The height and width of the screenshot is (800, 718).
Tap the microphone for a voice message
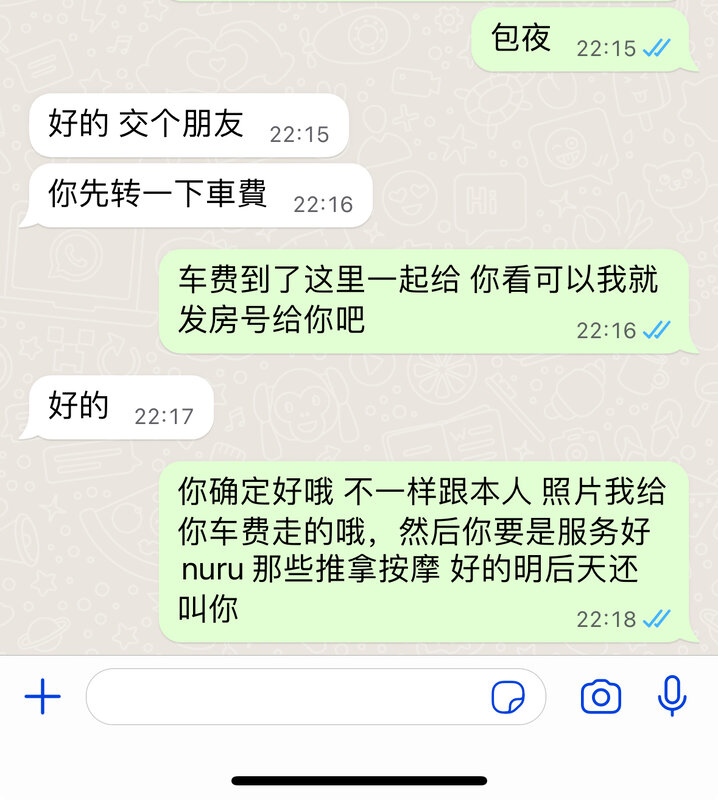[672, 696]
